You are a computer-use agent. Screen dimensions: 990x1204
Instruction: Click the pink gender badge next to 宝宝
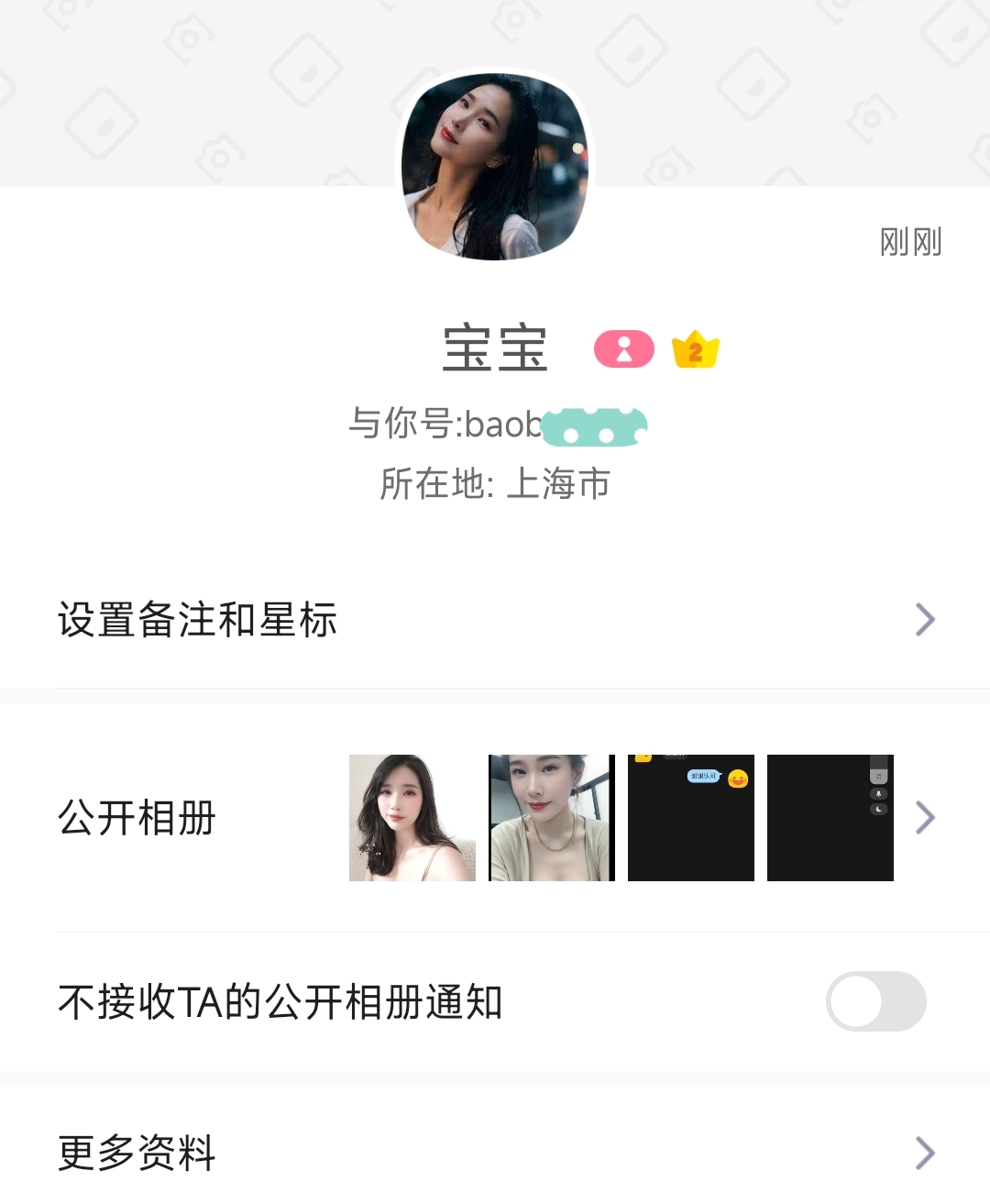[623, 349]
